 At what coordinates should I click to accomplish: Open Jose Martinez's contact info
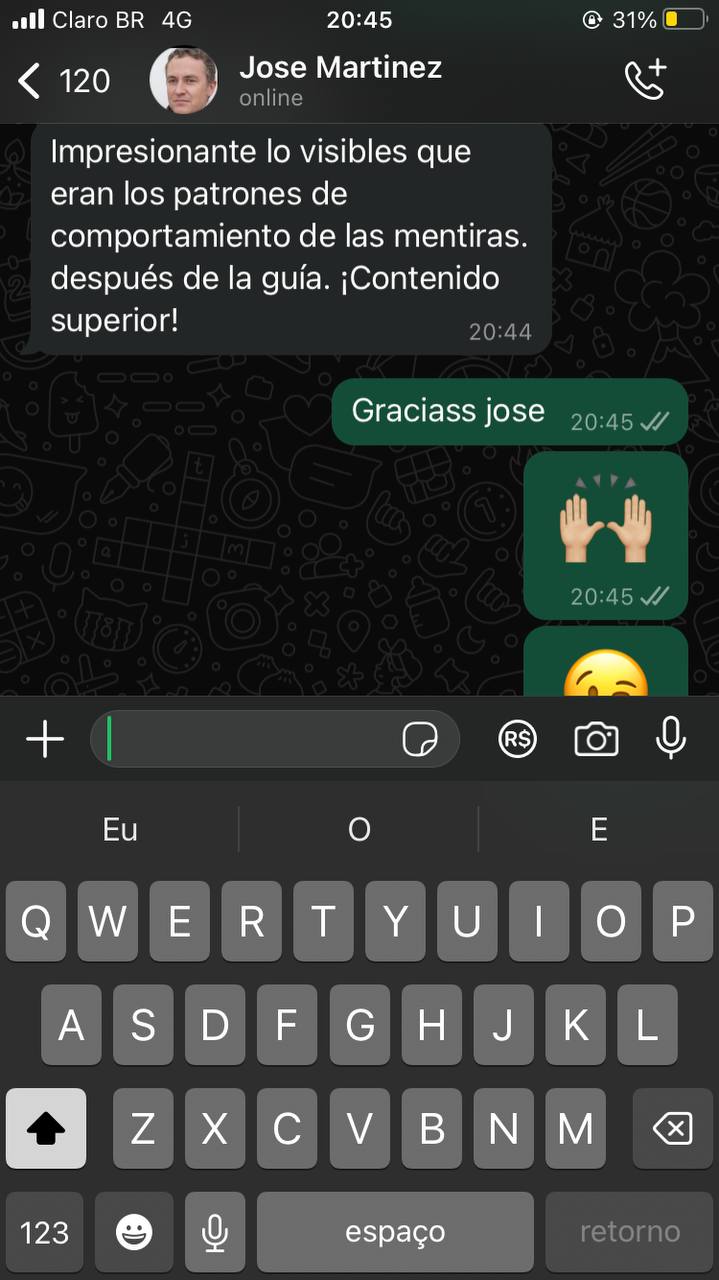(x=340, y=80)
